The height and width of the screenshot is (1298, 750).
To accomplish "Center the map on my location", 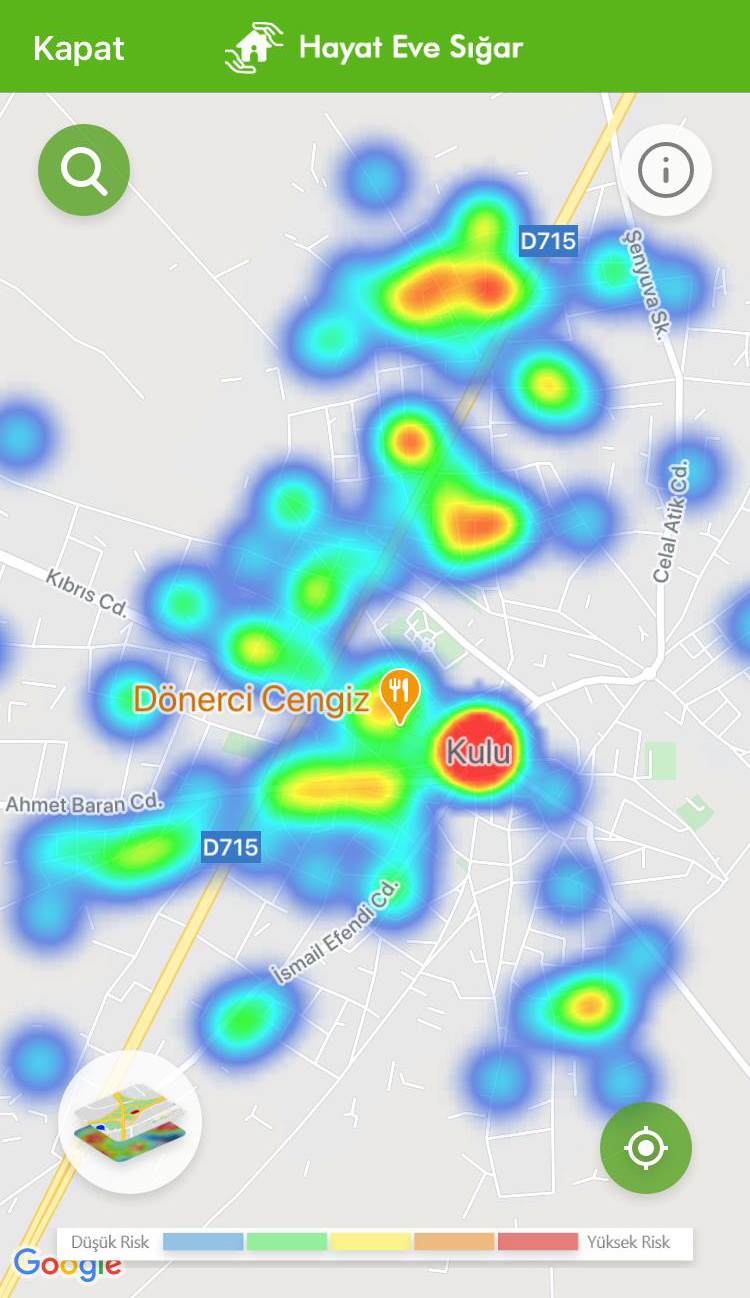I will click(x=645, y=1147).
